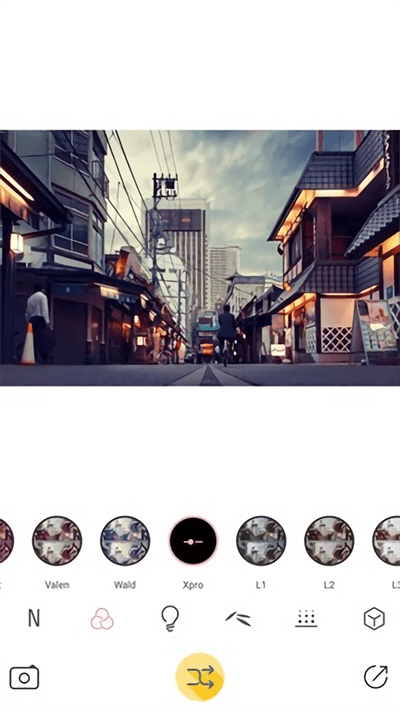Export the edited photo
Image resolution: width=400 pixels, height=711 pixels.
point(376,677)
